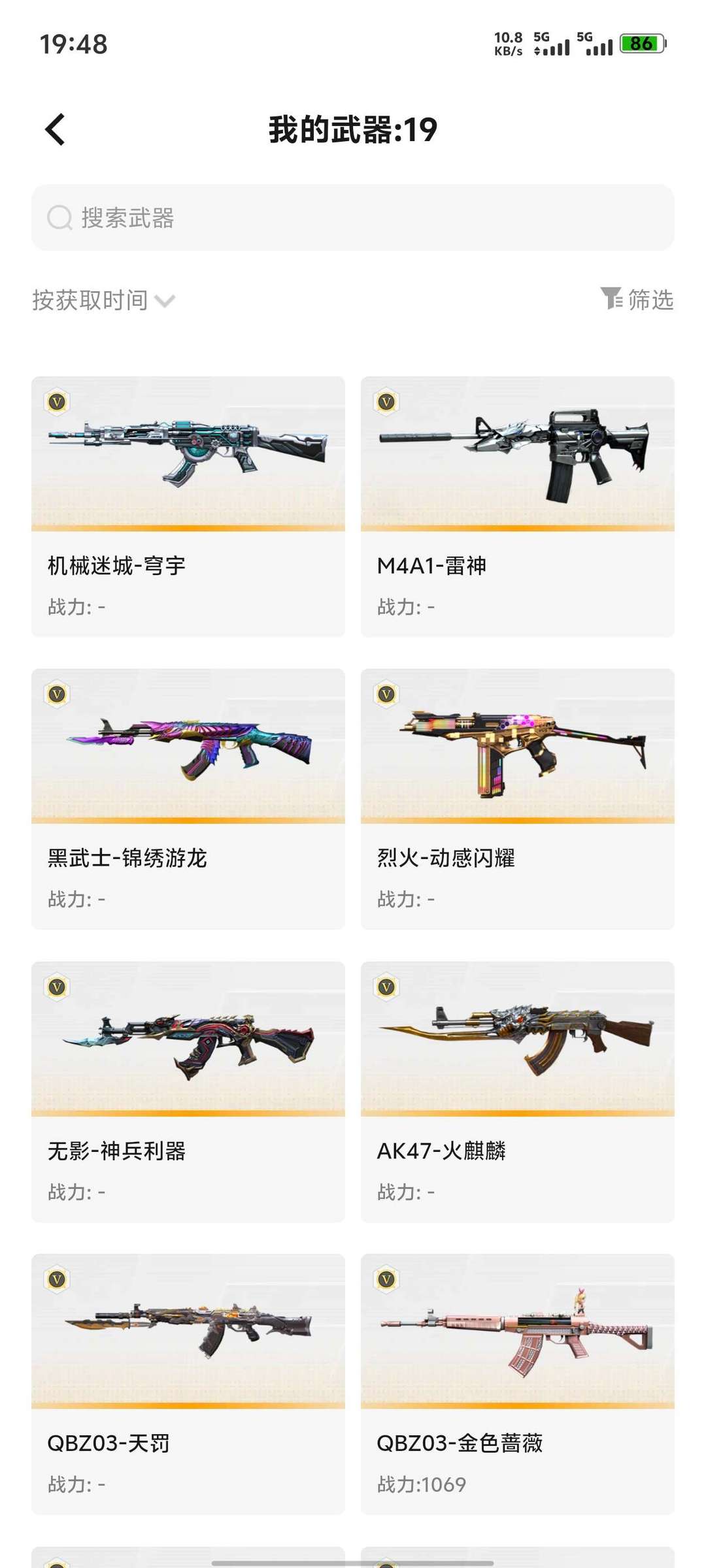Open the 筛选 filter option

[x=637, y=299]
